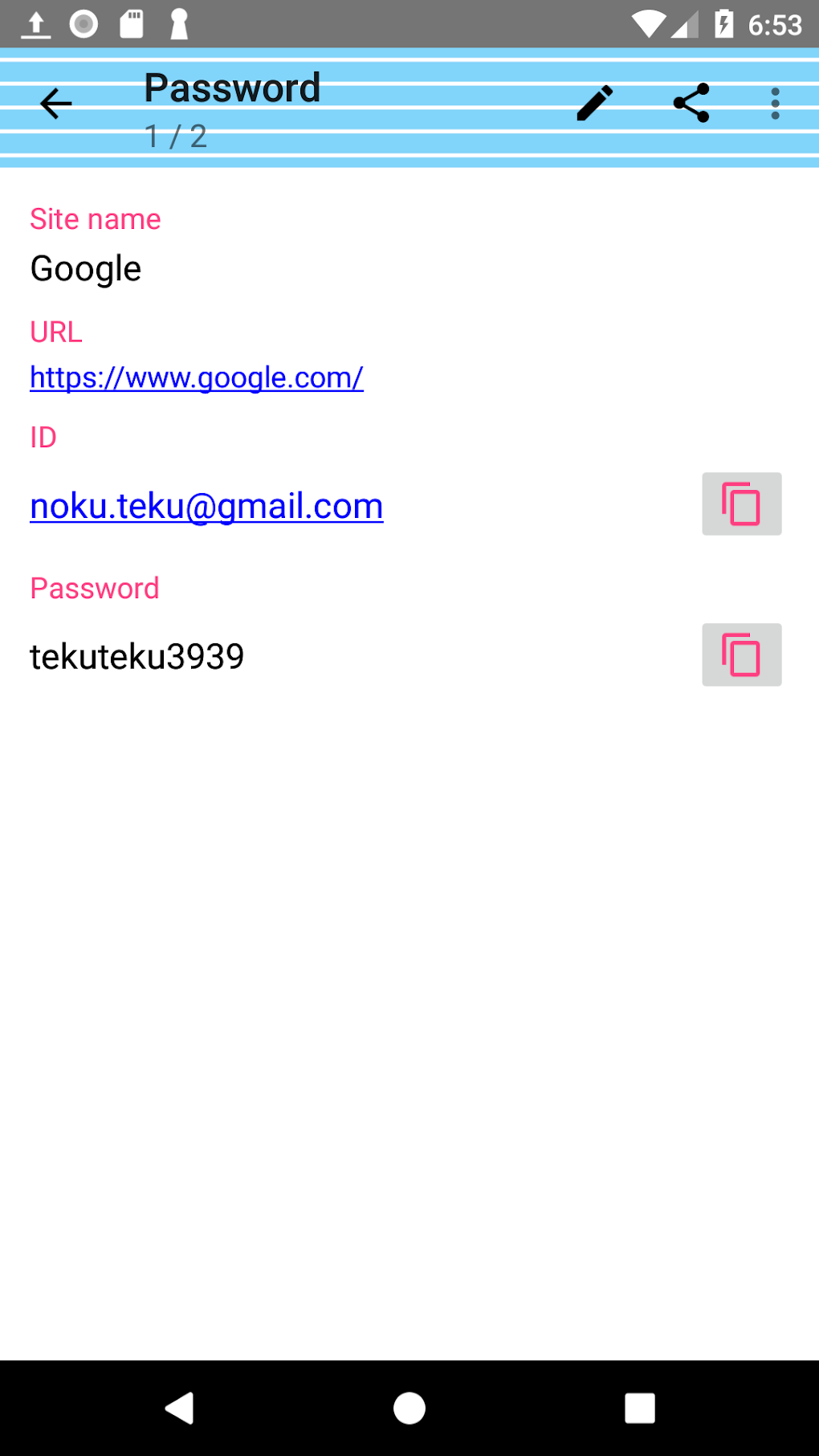The height and width of the screenshot is (1456, 819).
Task: Copy the ID to clipboard
Action: (741, 504)
